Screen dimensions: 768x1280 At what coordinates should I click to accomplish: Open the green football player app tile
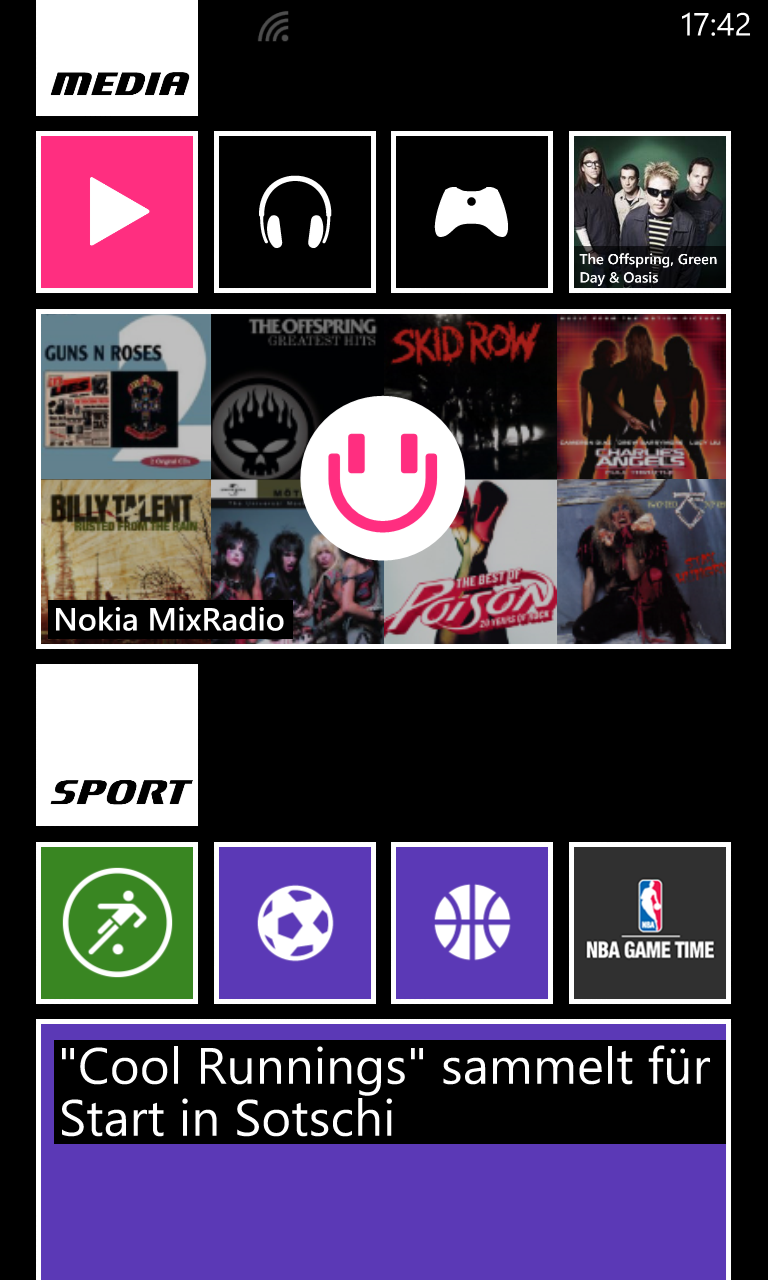tap(117, 923)
